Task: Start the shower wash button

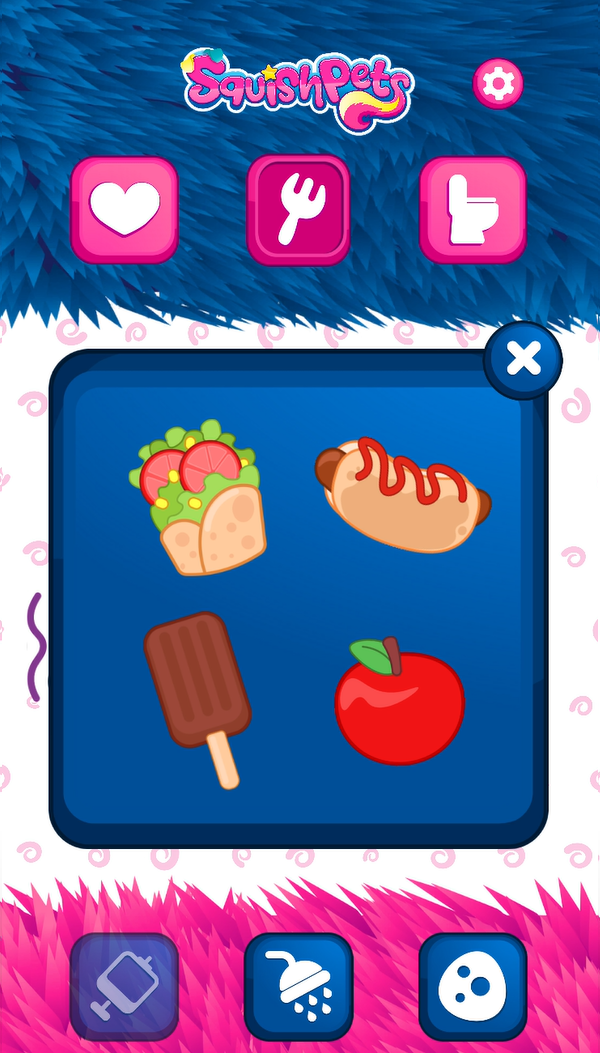Action: pyautogui.click(x=298, y=986)
